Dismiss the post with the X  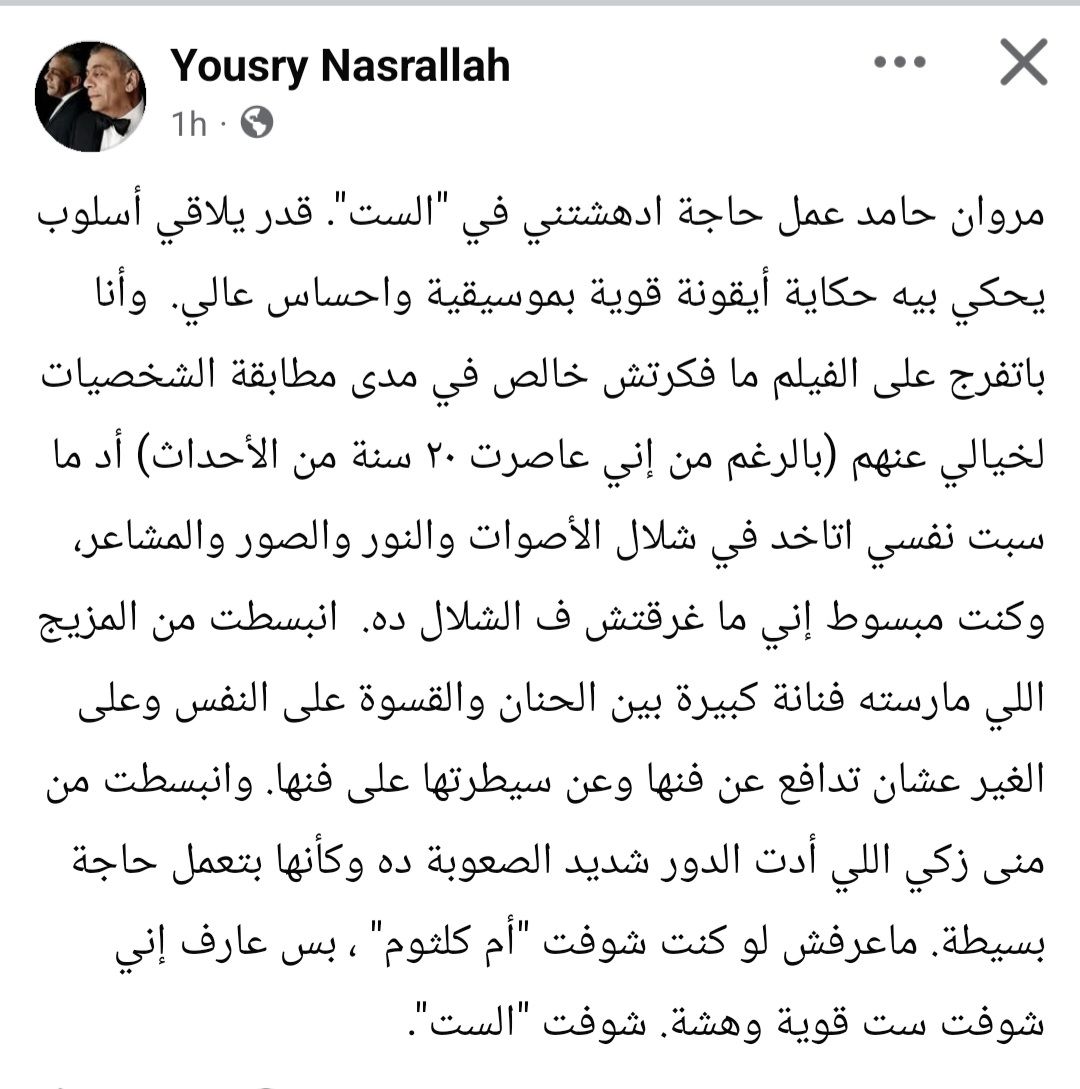[1023, 63]
